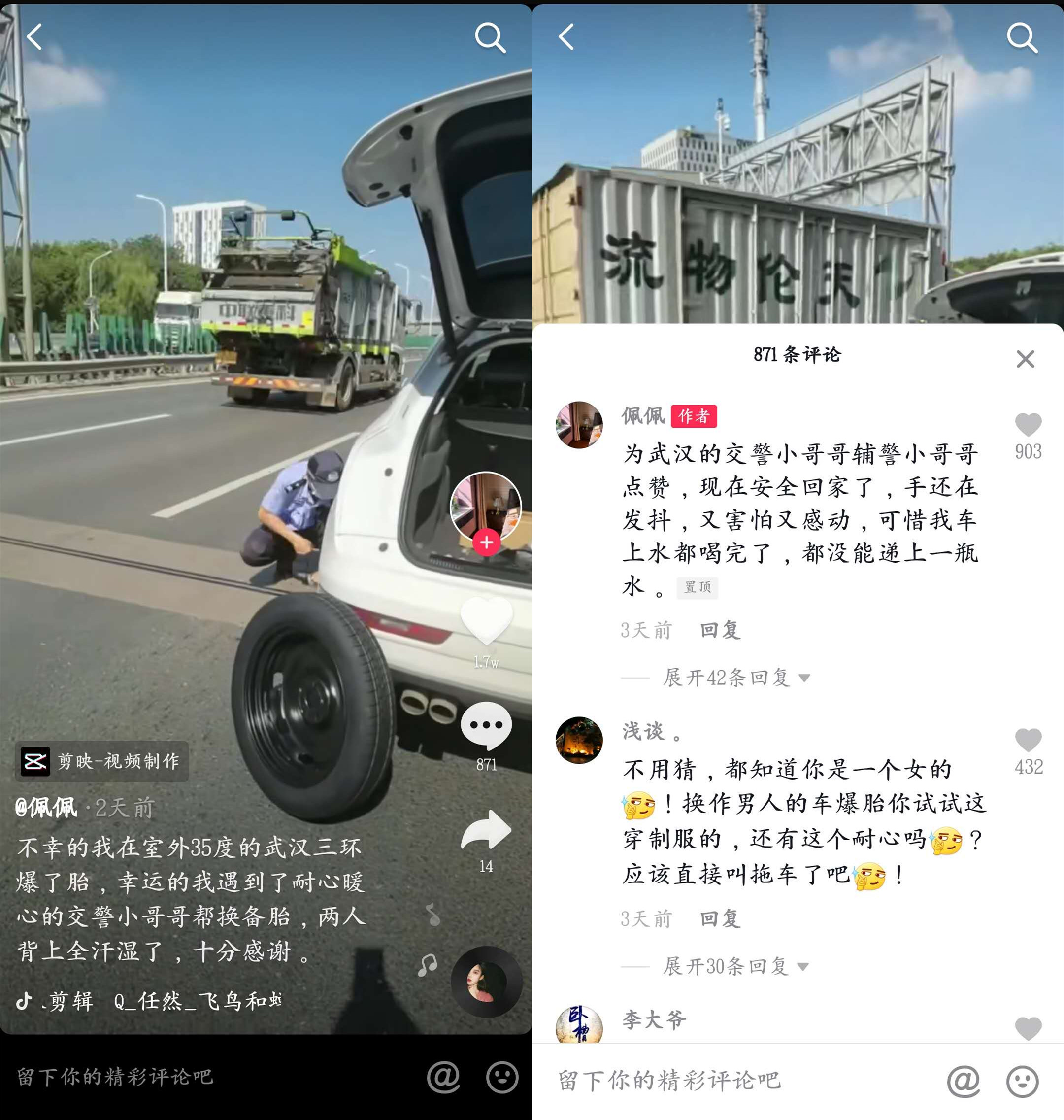Open the 871 comments bubble
Screen dimensions: 1064x1120
pyautogui.click(x=486, y=726)
